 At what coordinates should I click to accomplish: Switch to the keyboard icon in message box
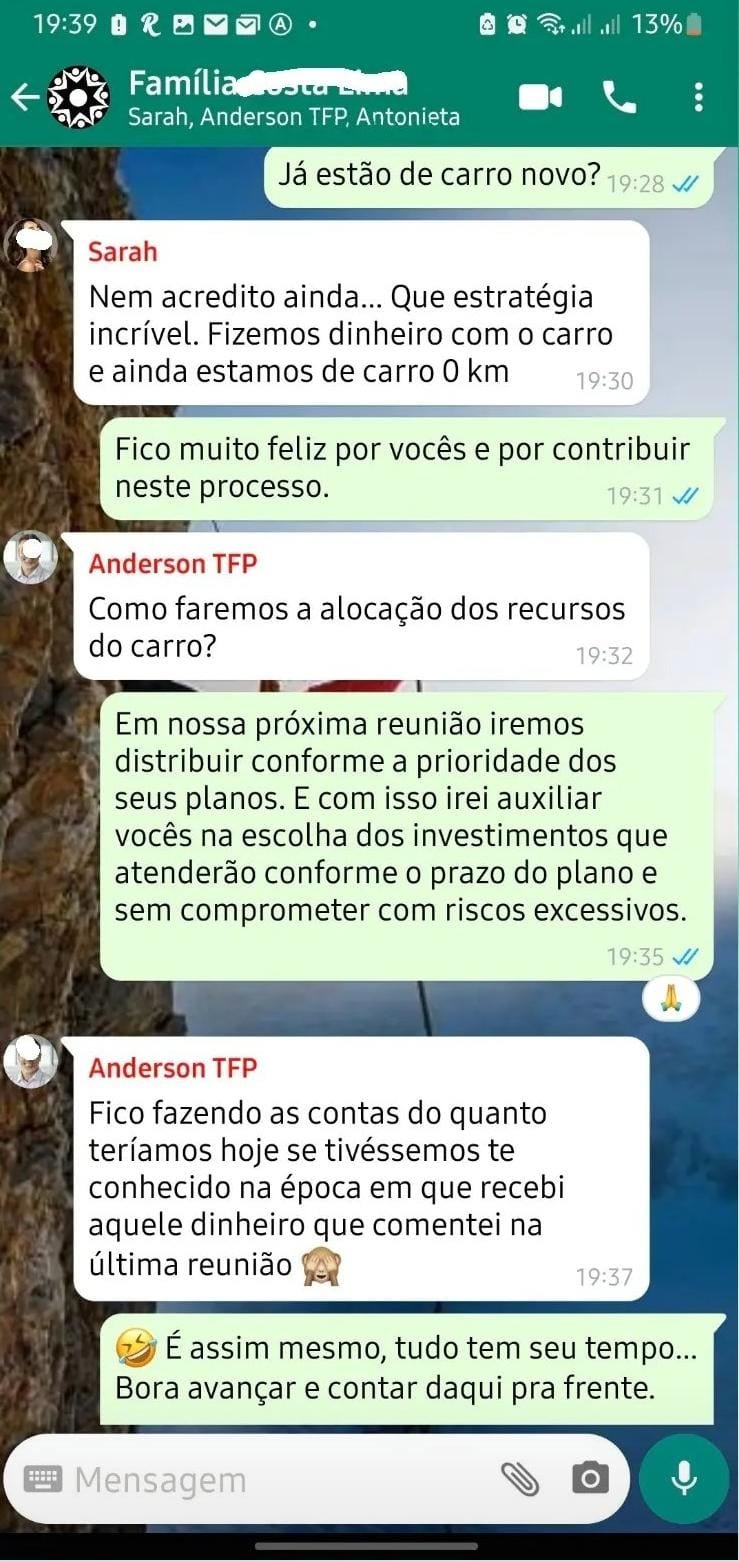coord(42,1480)
